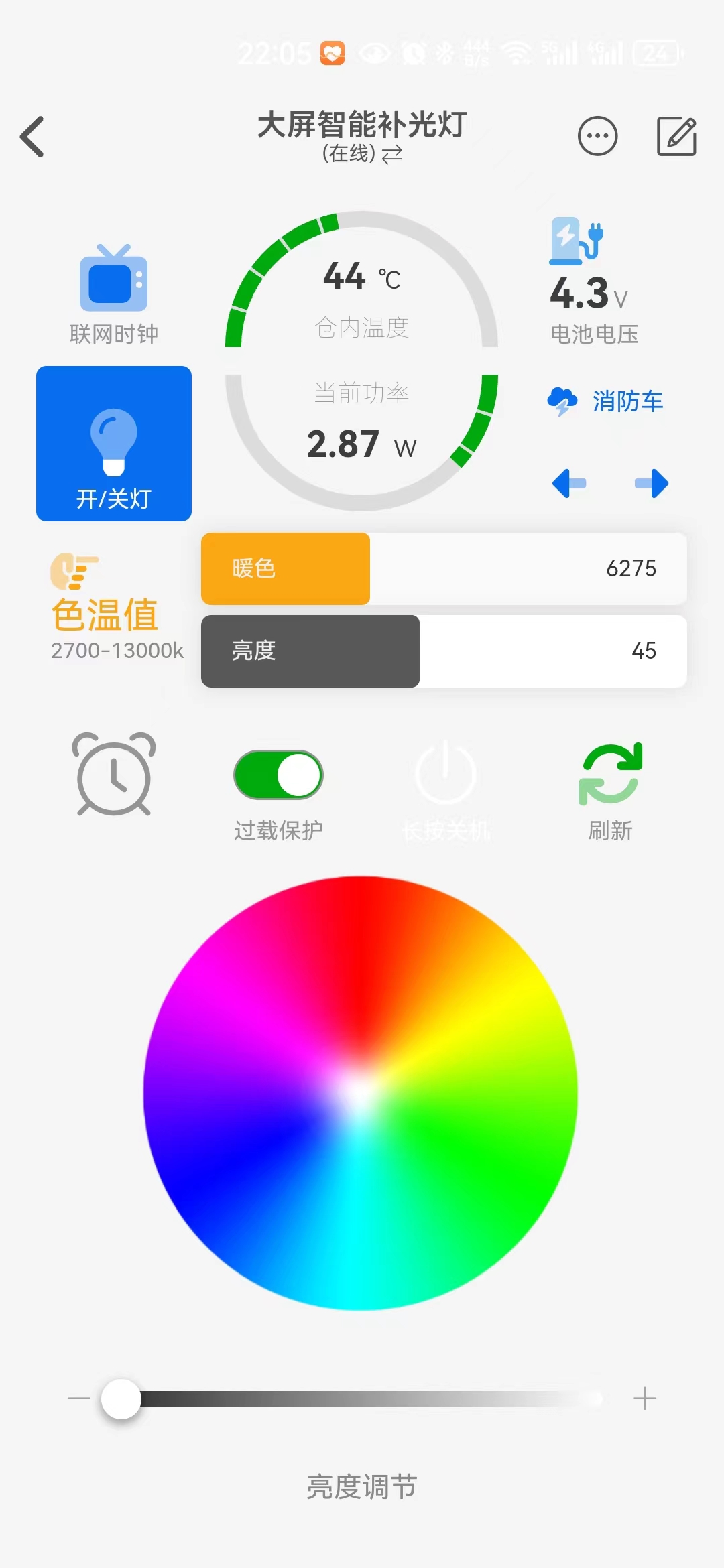The height and width of the screenshot is (1568, 724).
Task: Go back using the top-left arrow
Action: 32,137
